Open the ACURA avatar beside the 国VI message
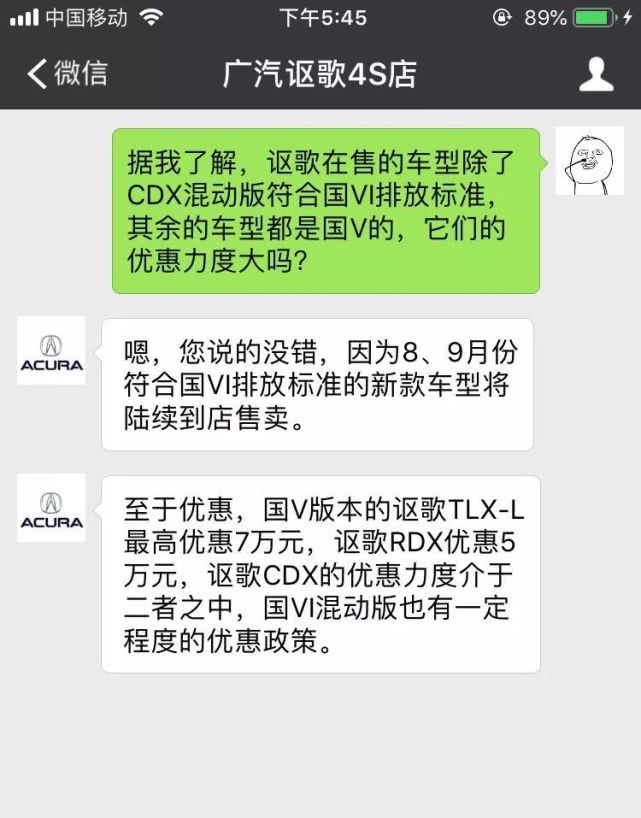This screenshot has width=641, height=818. click(51, 352)
